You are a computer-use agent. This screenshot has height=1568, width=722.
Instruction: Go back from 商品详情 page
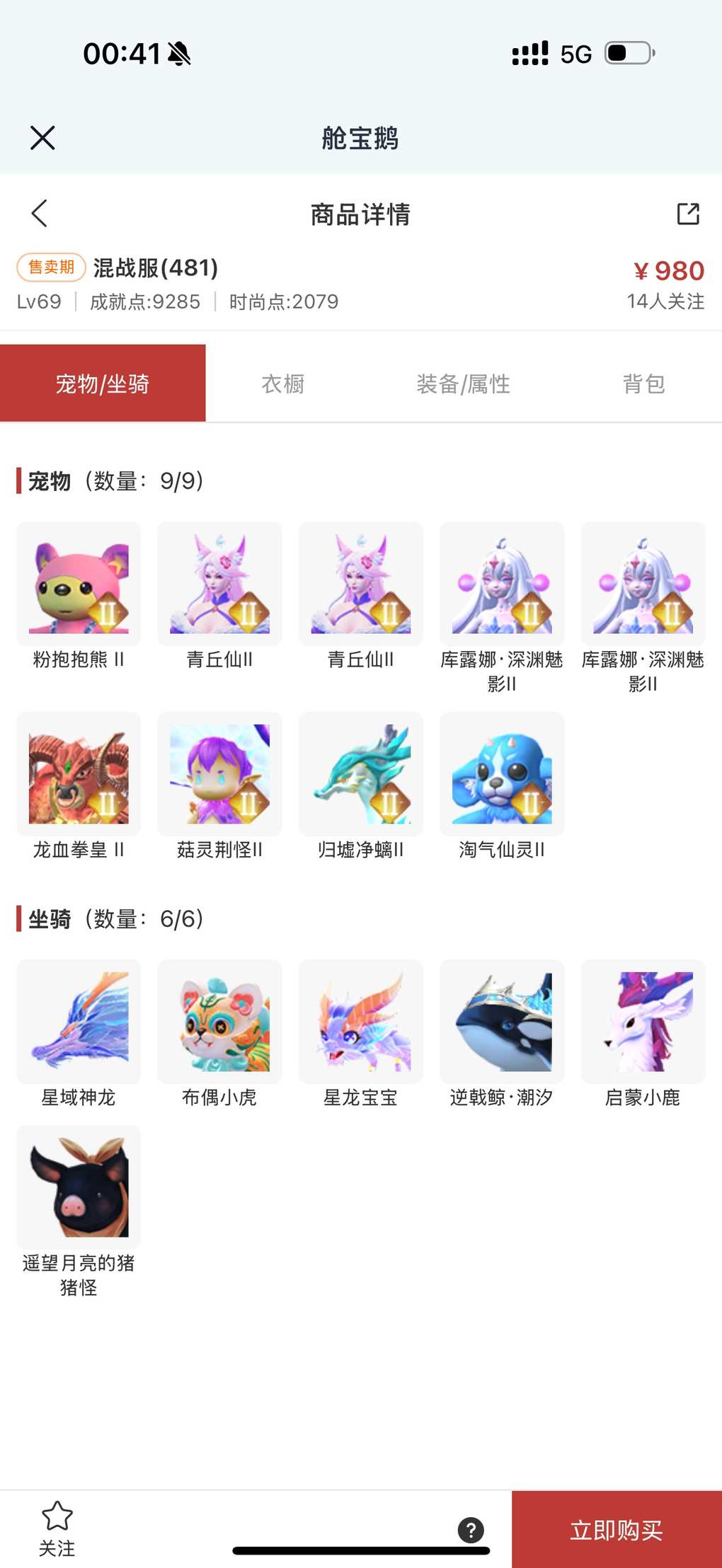40,213
